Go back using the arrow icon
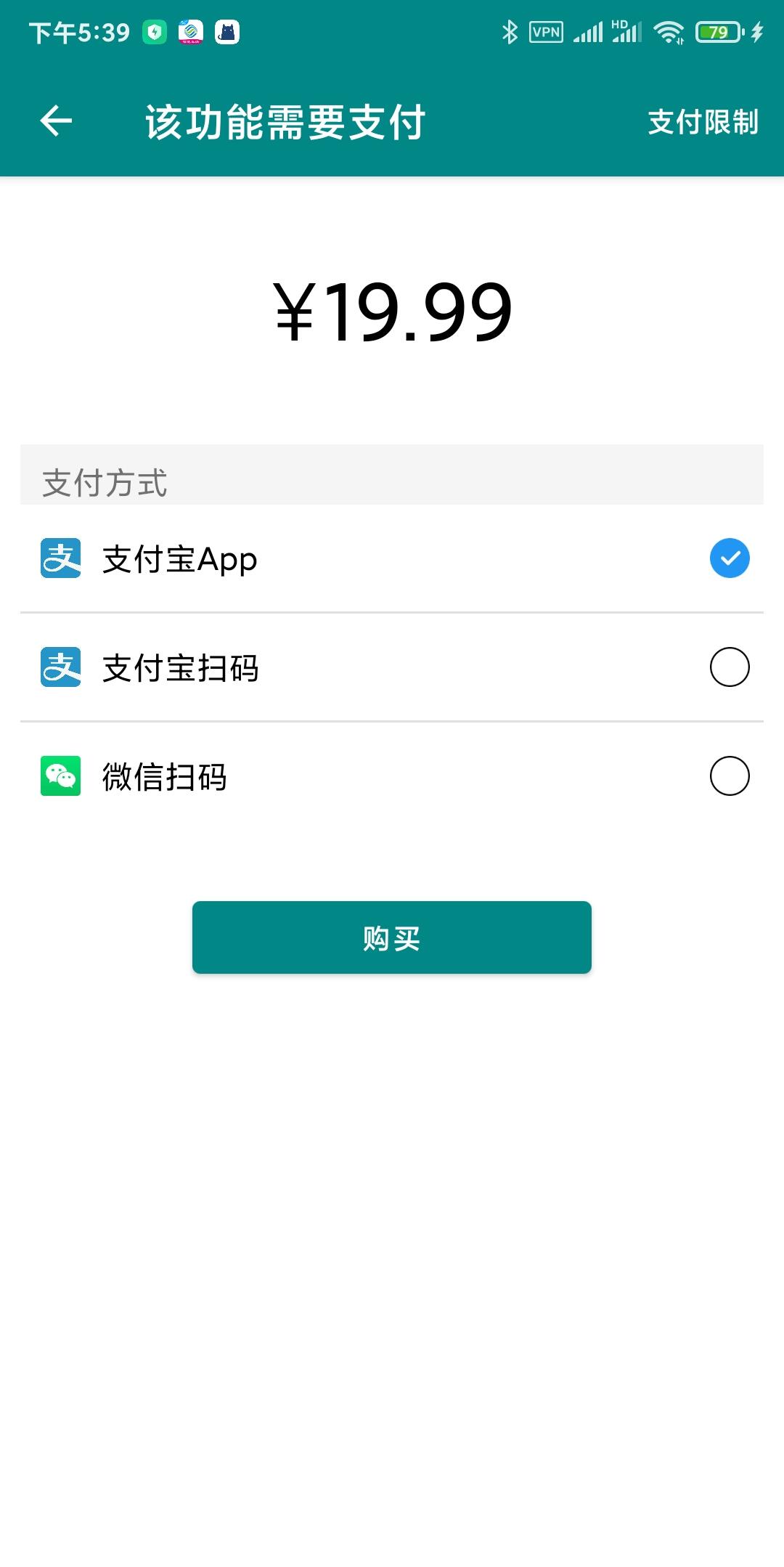Screen dimensions: 784x1567 pos(56,121)
